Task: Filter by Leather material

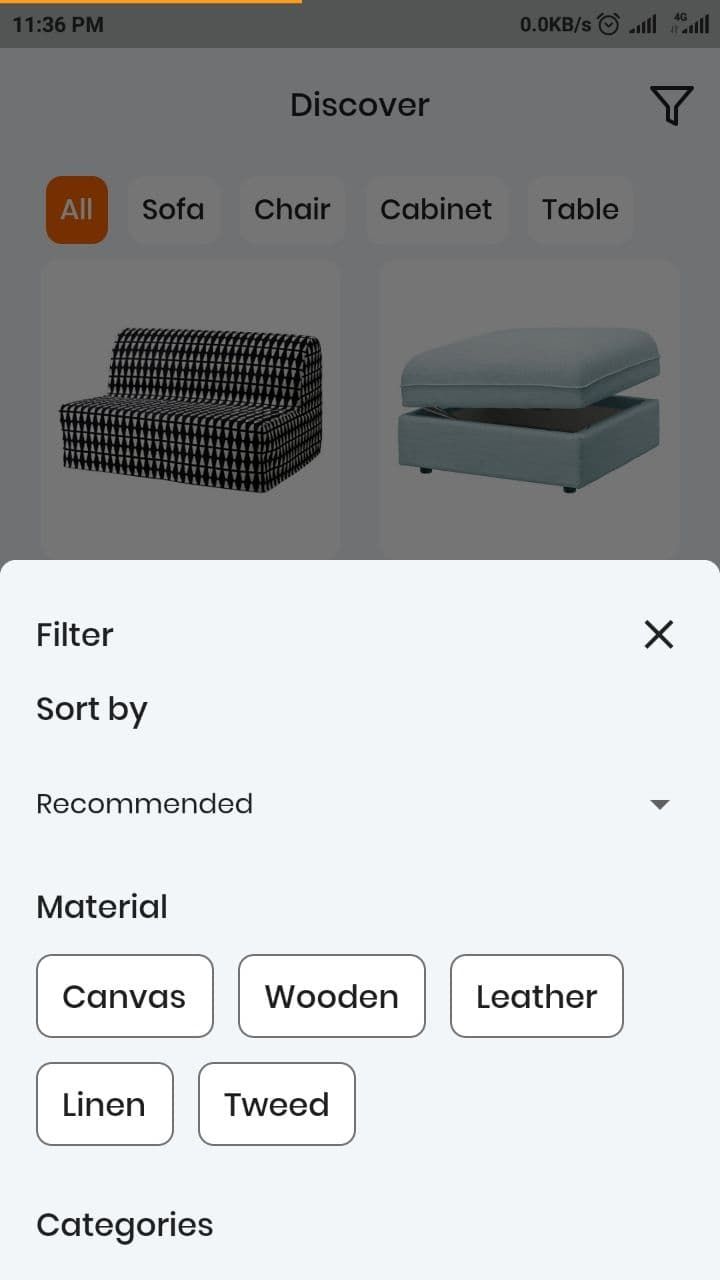Action: point(536,996)
